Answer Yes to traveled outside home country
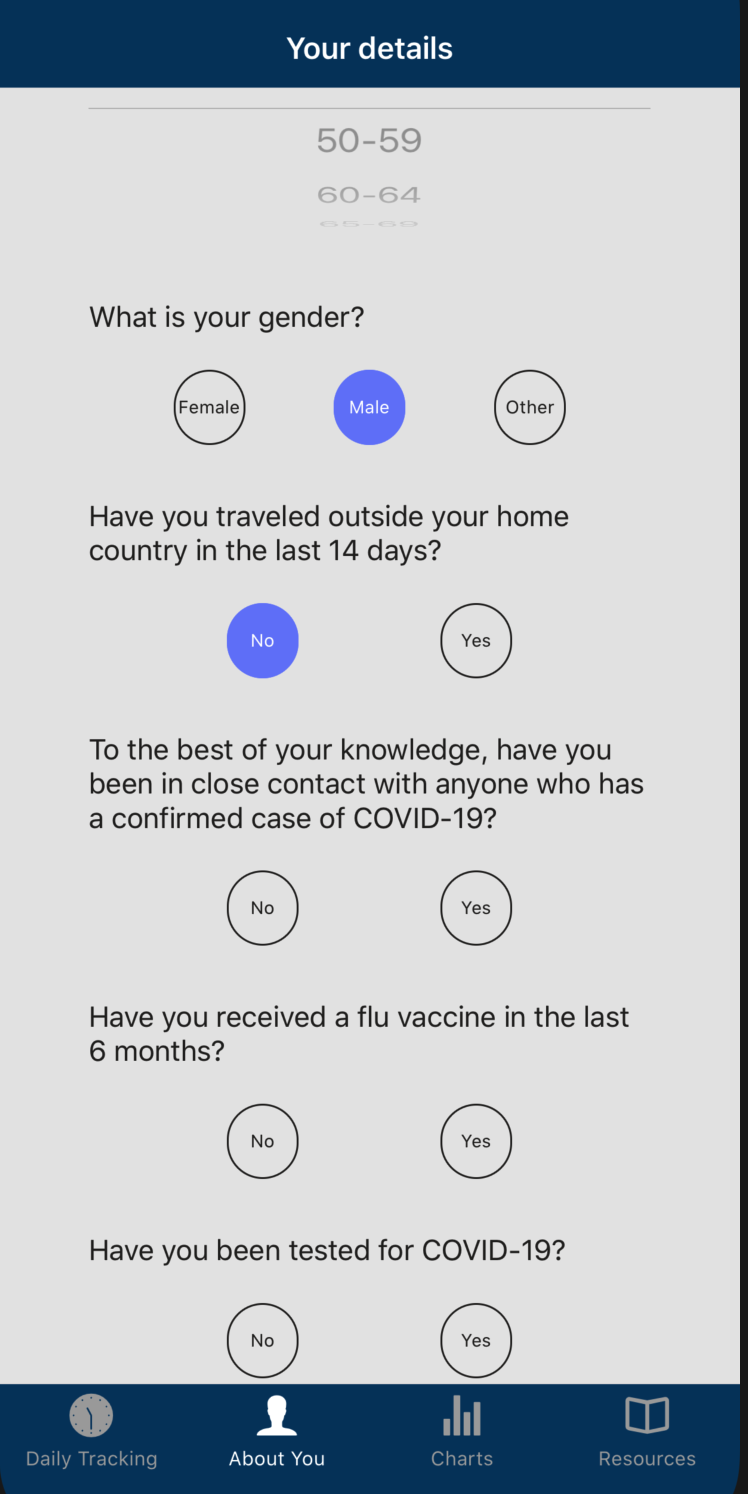Viewport: 748px width, 1494px height. pyautogui.click(x=476, y=641)
